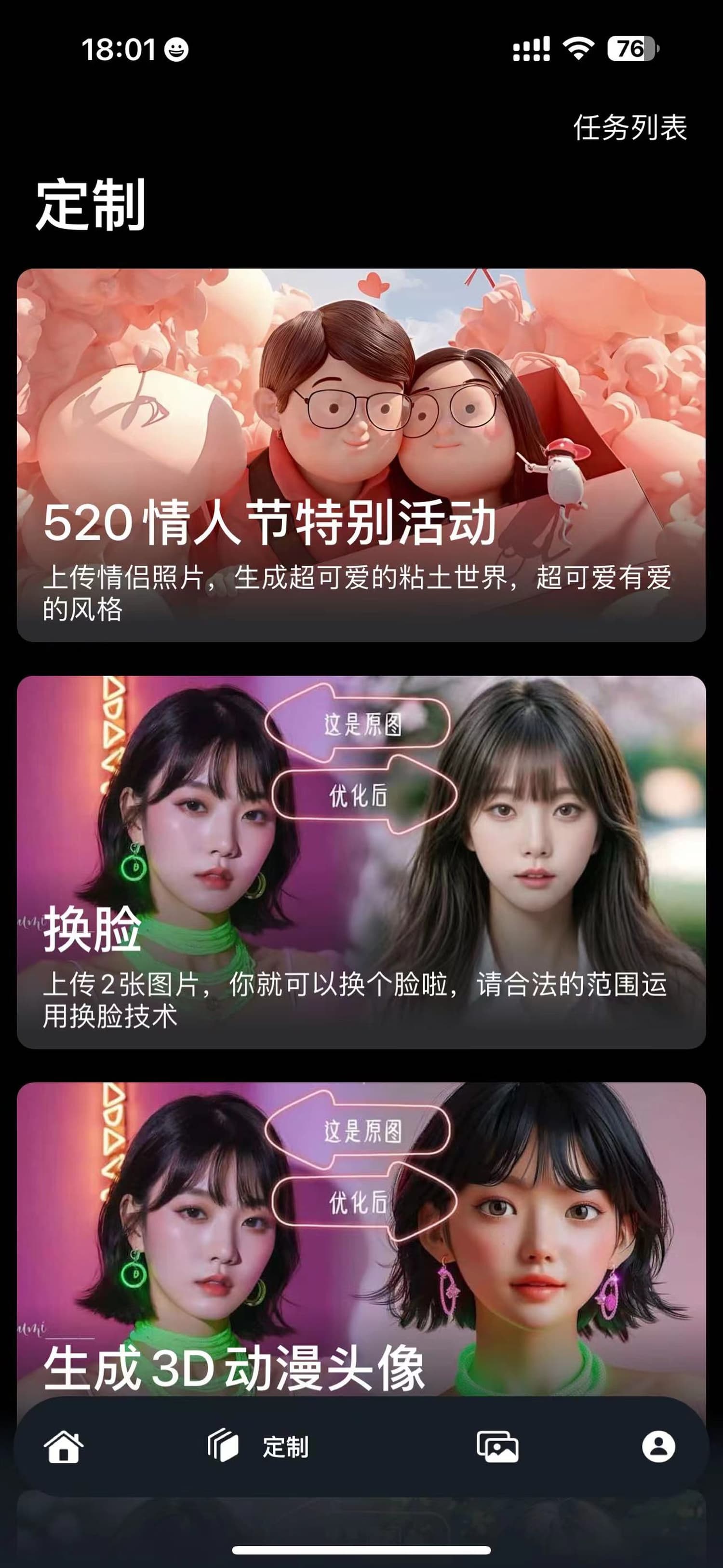The height and width of the screenshot is (1568, 723).
Task: Go to the home tab
Action: tap(64, 1446)
